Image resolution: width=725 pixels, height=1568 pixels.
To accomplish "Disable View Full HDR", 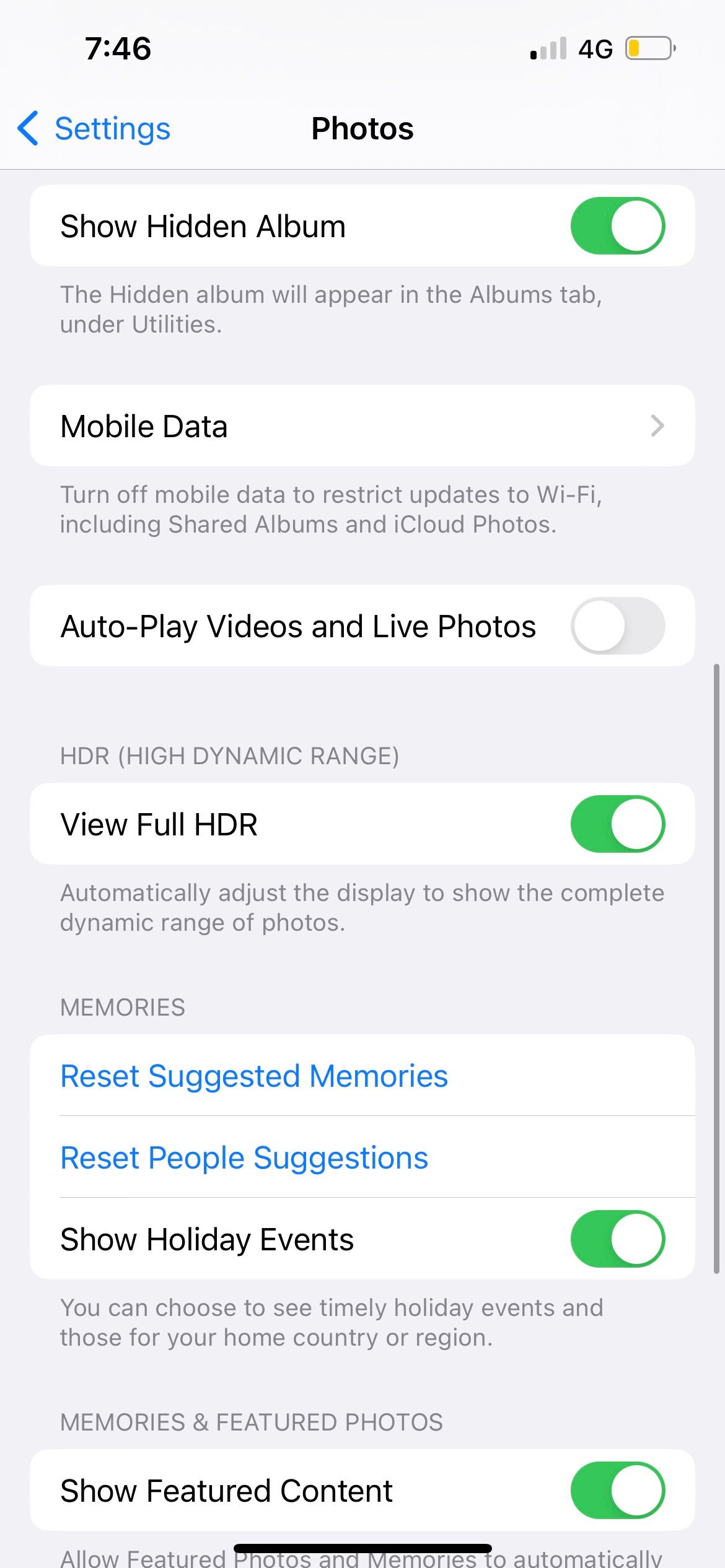I will [617, 824].
